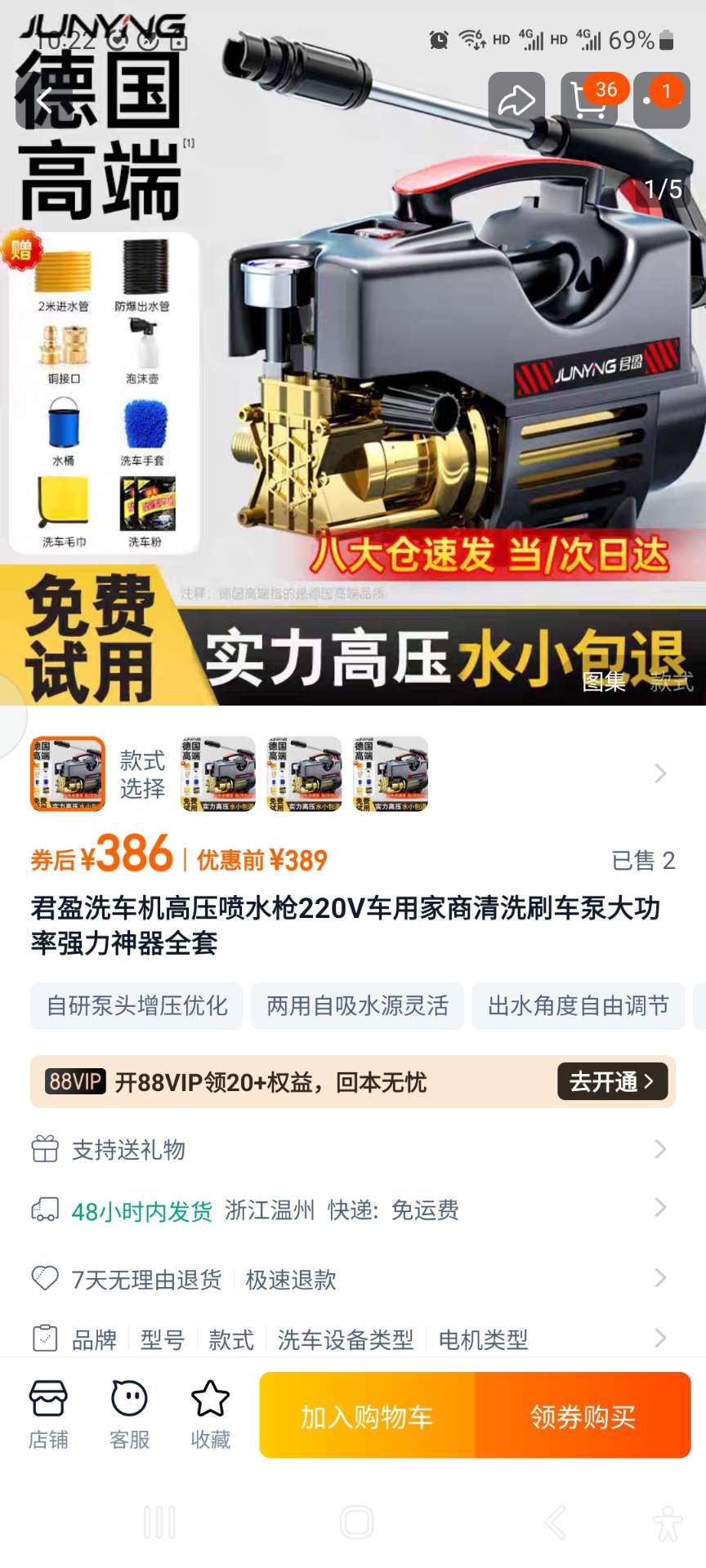Select the 自研泵头增压优化 feature chip
706x1568 pixels.
pyautogui.click(x=136, y=1005)
